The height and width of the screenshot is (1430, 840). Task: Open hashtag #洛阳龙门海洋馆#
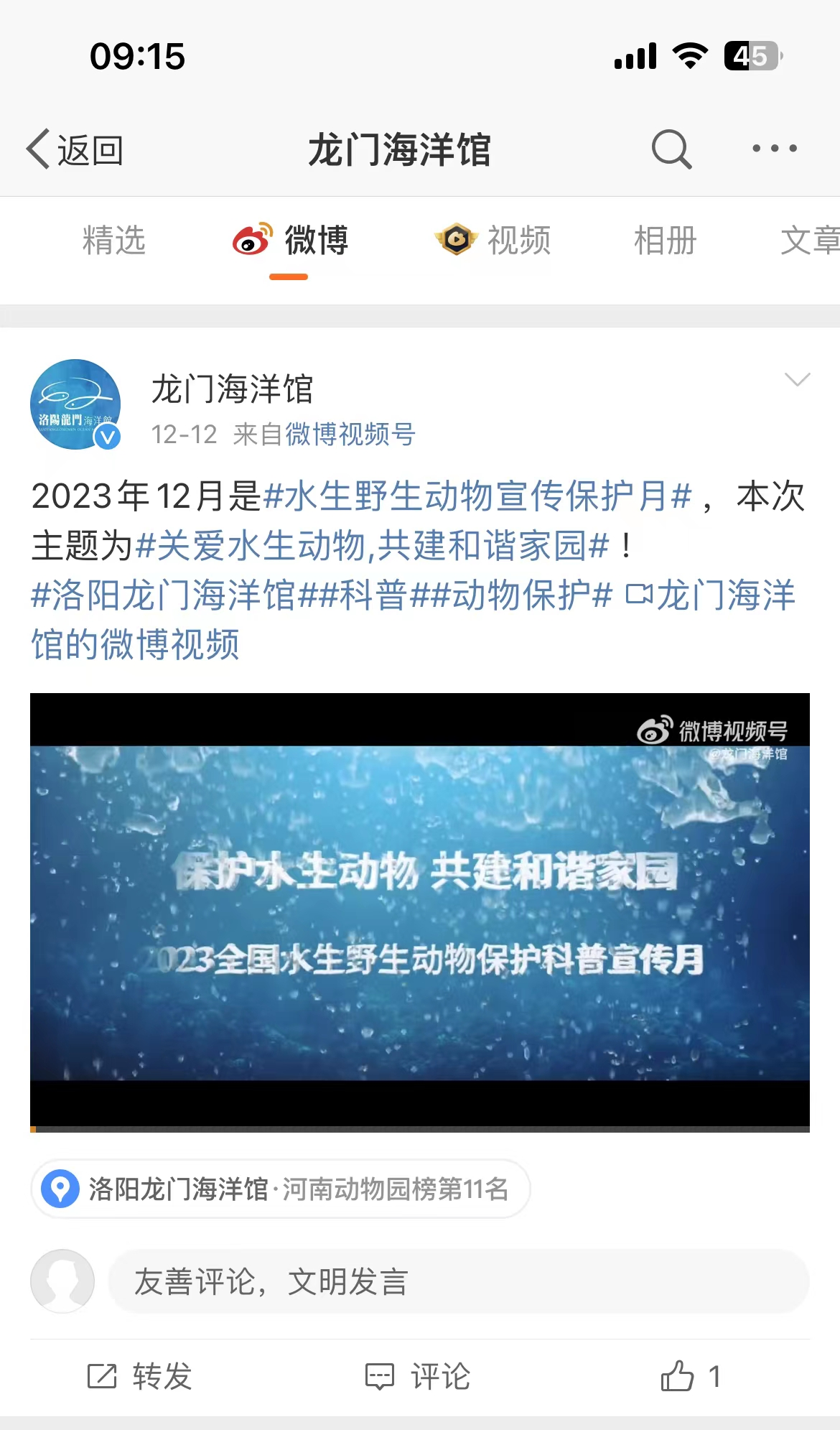(164, 595)
